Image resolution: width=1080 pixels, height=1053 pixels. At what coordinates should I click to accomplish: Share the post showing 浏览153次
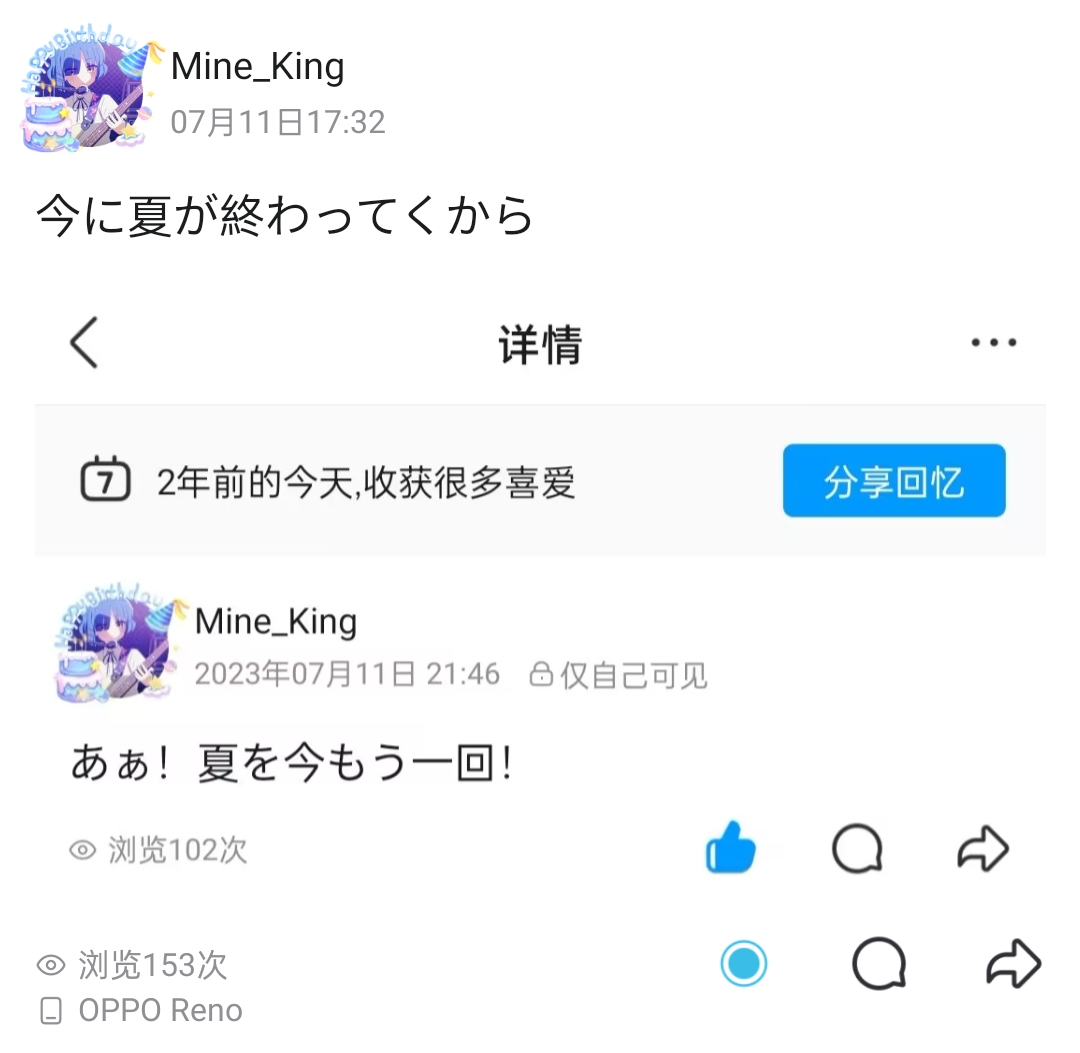click(x=1013, y=965)
